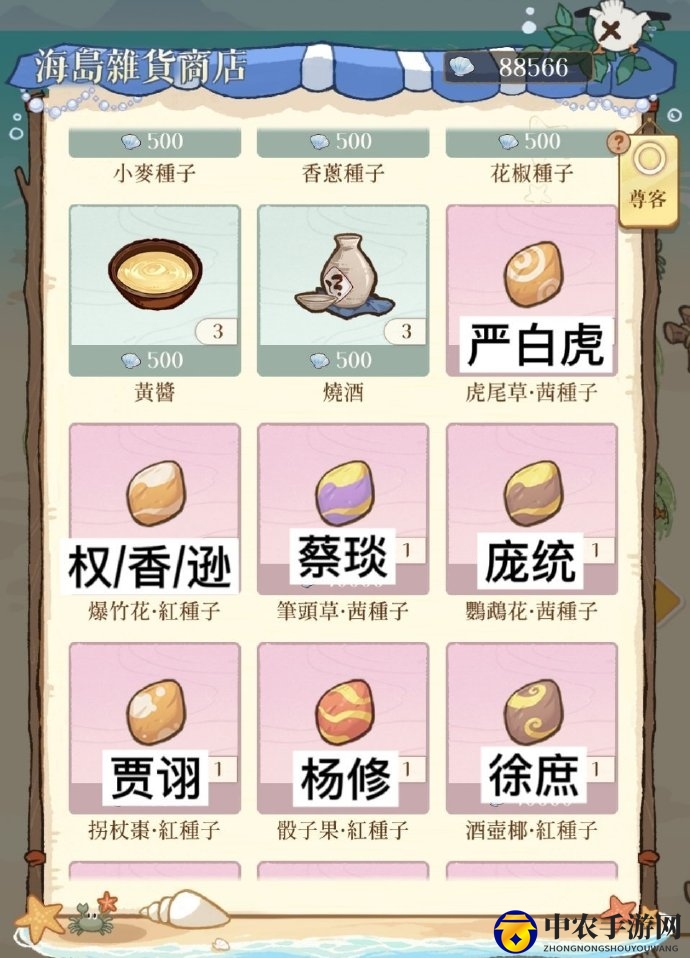Select the 燒酒 item card

click(x=342, y=290)
